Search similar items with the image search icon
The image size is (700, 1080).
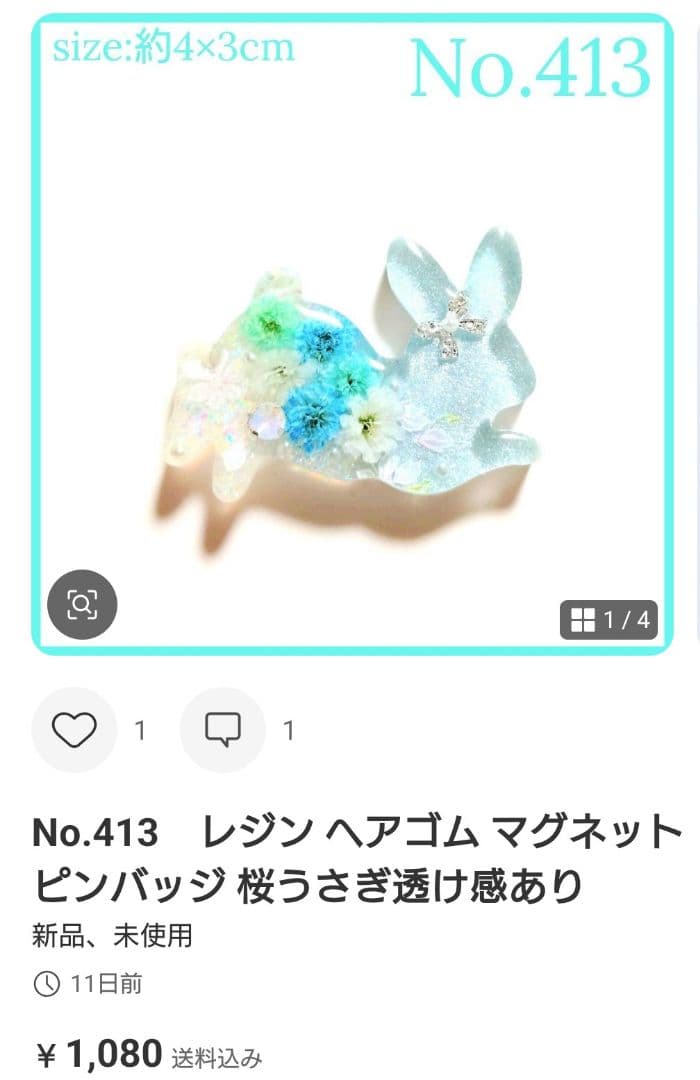pos(83,604)
